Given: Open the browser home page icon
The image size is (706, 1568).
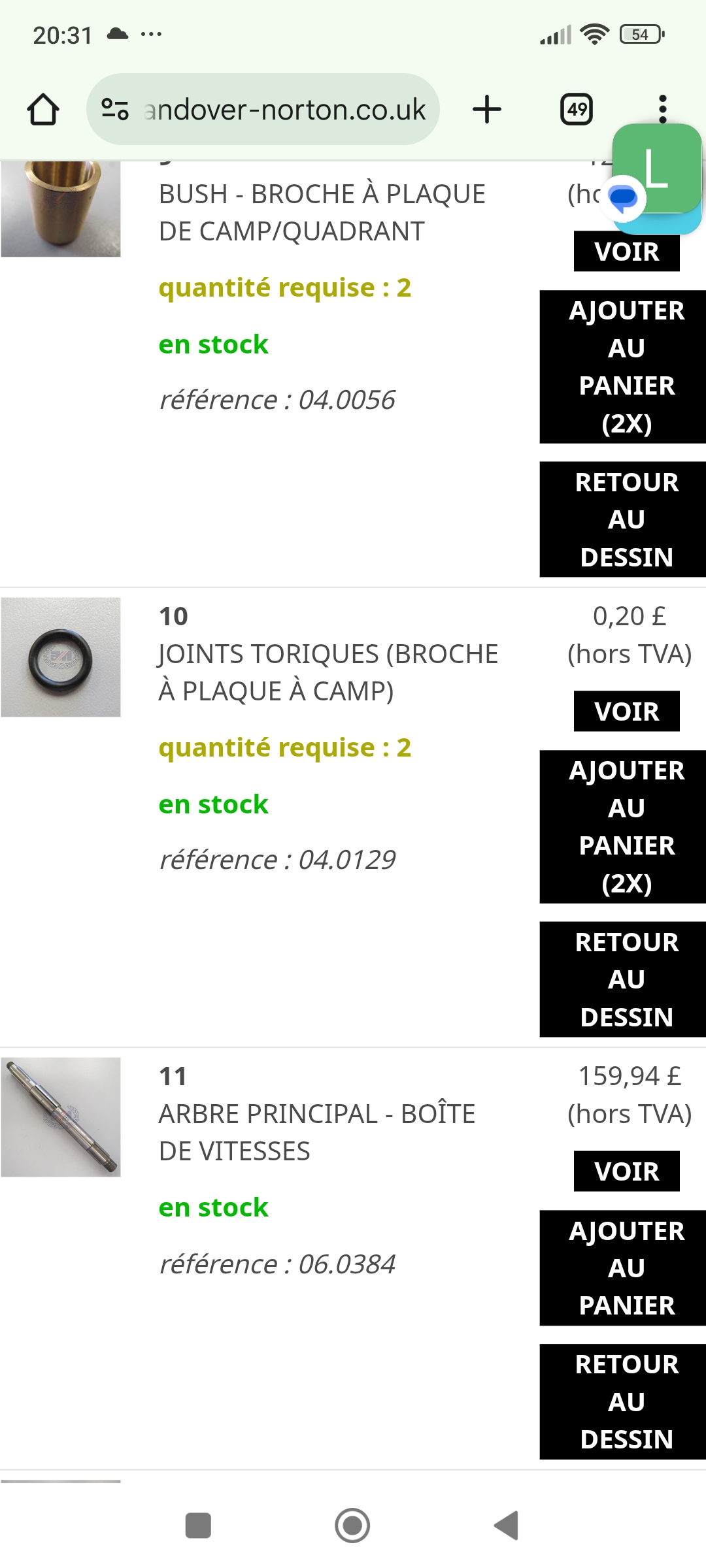Looking at the screenshot, I should (x=43, y=109).
